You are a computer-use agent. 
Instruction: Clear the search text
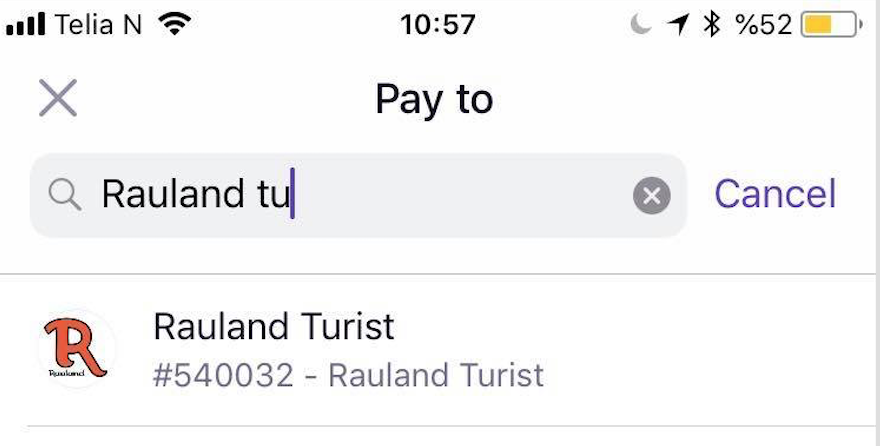pyautogui.click(x=651, y=196)
